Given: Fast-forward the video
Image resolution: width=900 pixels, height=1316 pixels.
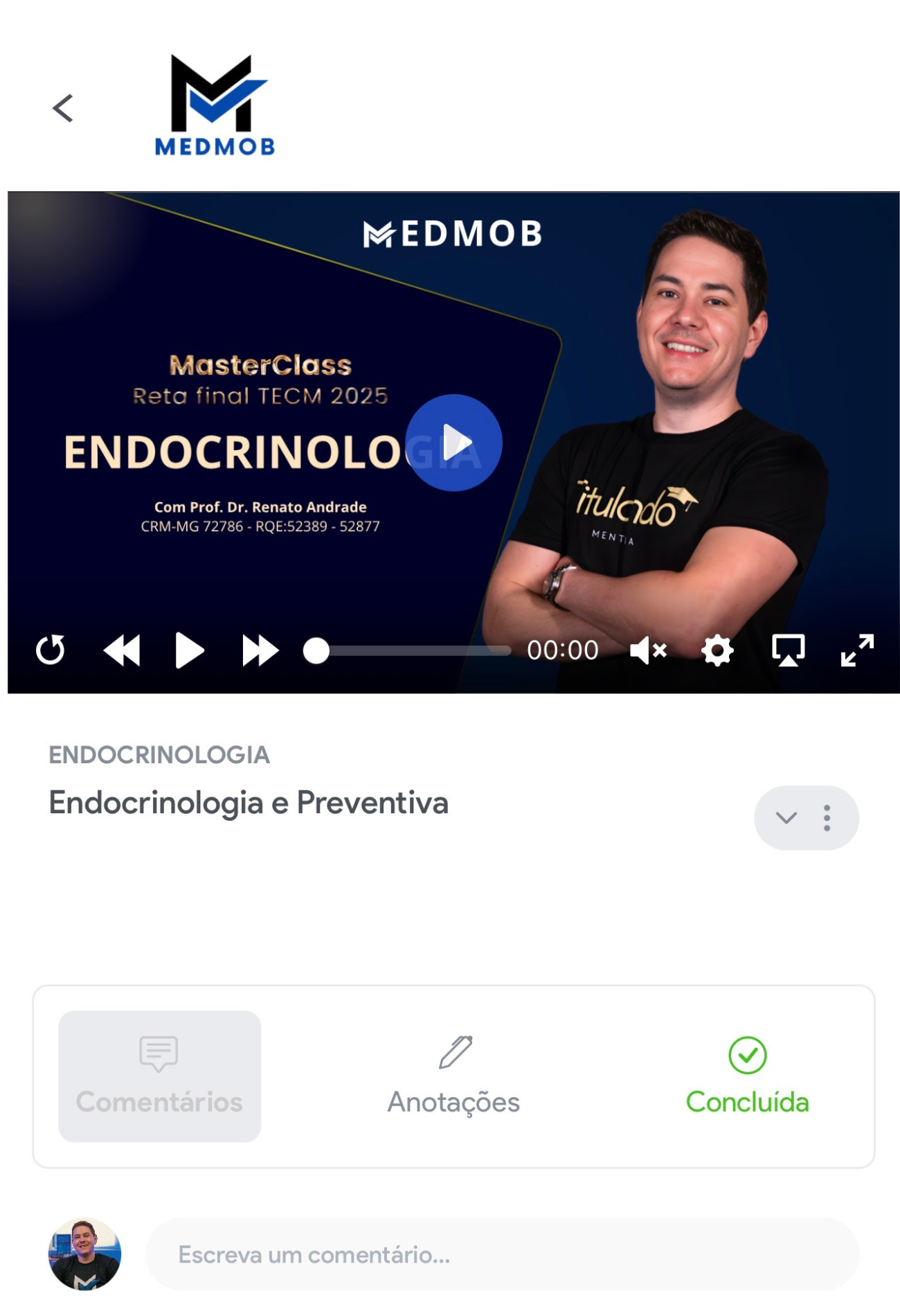Looking at the screenshot, I should coord(260,650).
